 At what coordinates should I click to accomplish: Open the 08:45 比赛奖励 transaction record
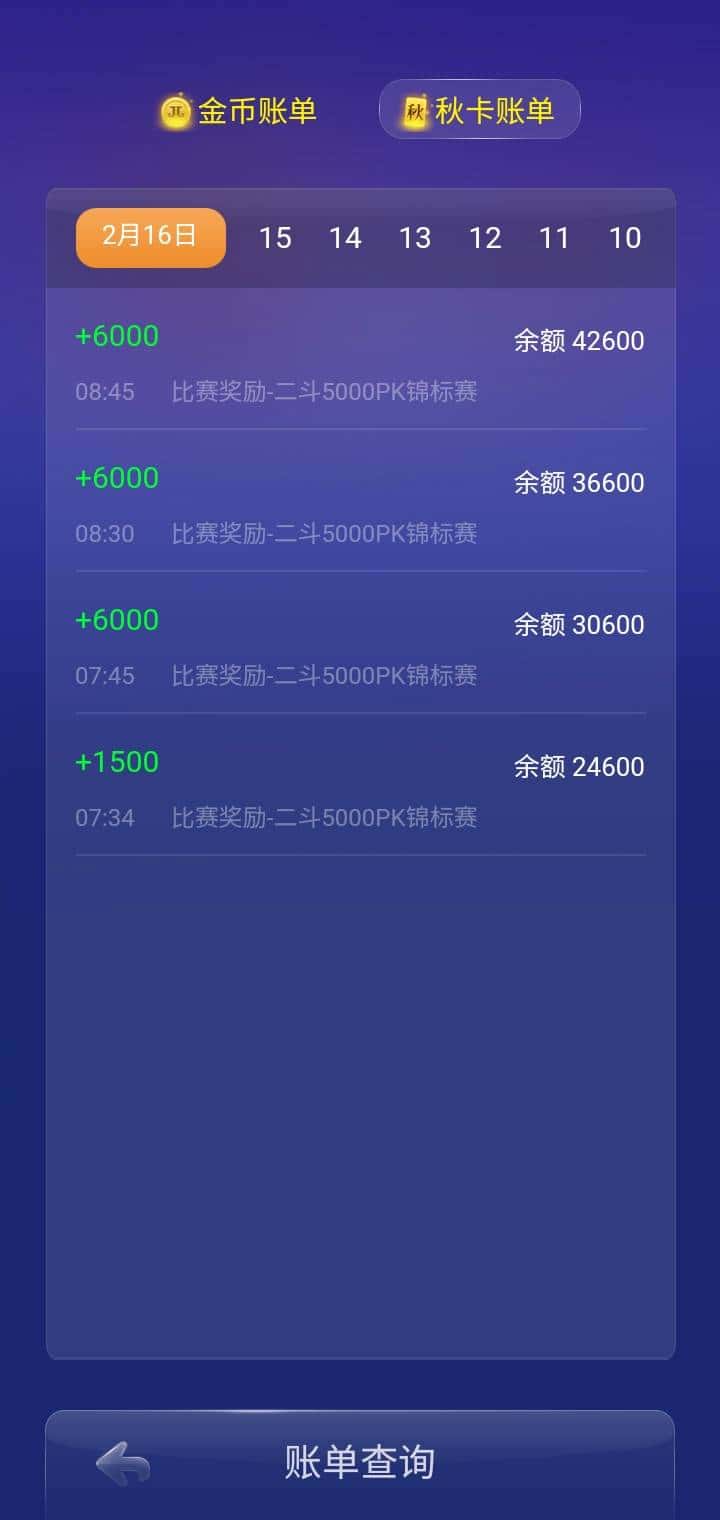pos(360,365)
